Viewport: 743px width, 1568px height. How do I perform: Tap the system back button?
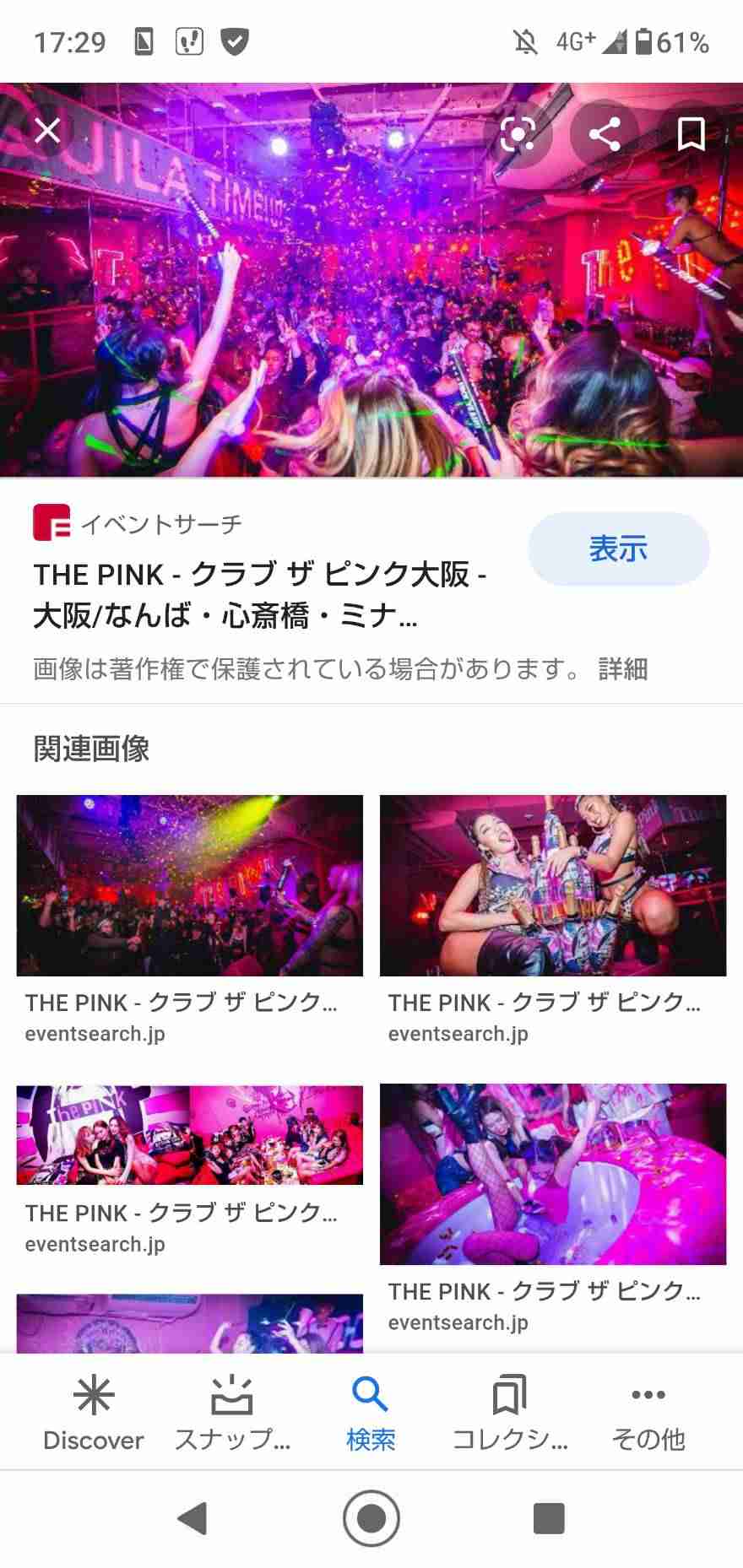[193, 1518]
